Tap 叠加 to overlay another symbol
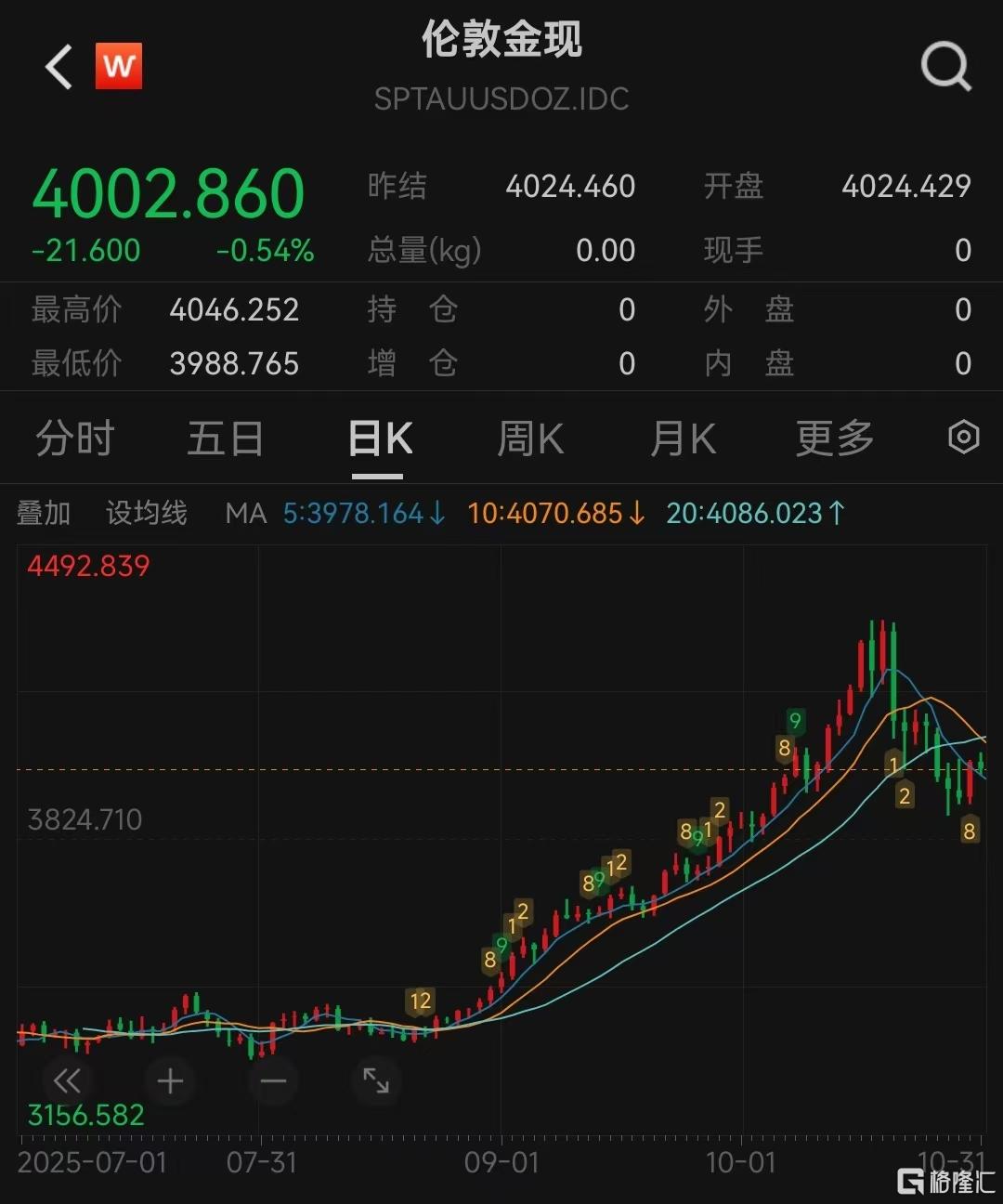 tap(44, 513)
